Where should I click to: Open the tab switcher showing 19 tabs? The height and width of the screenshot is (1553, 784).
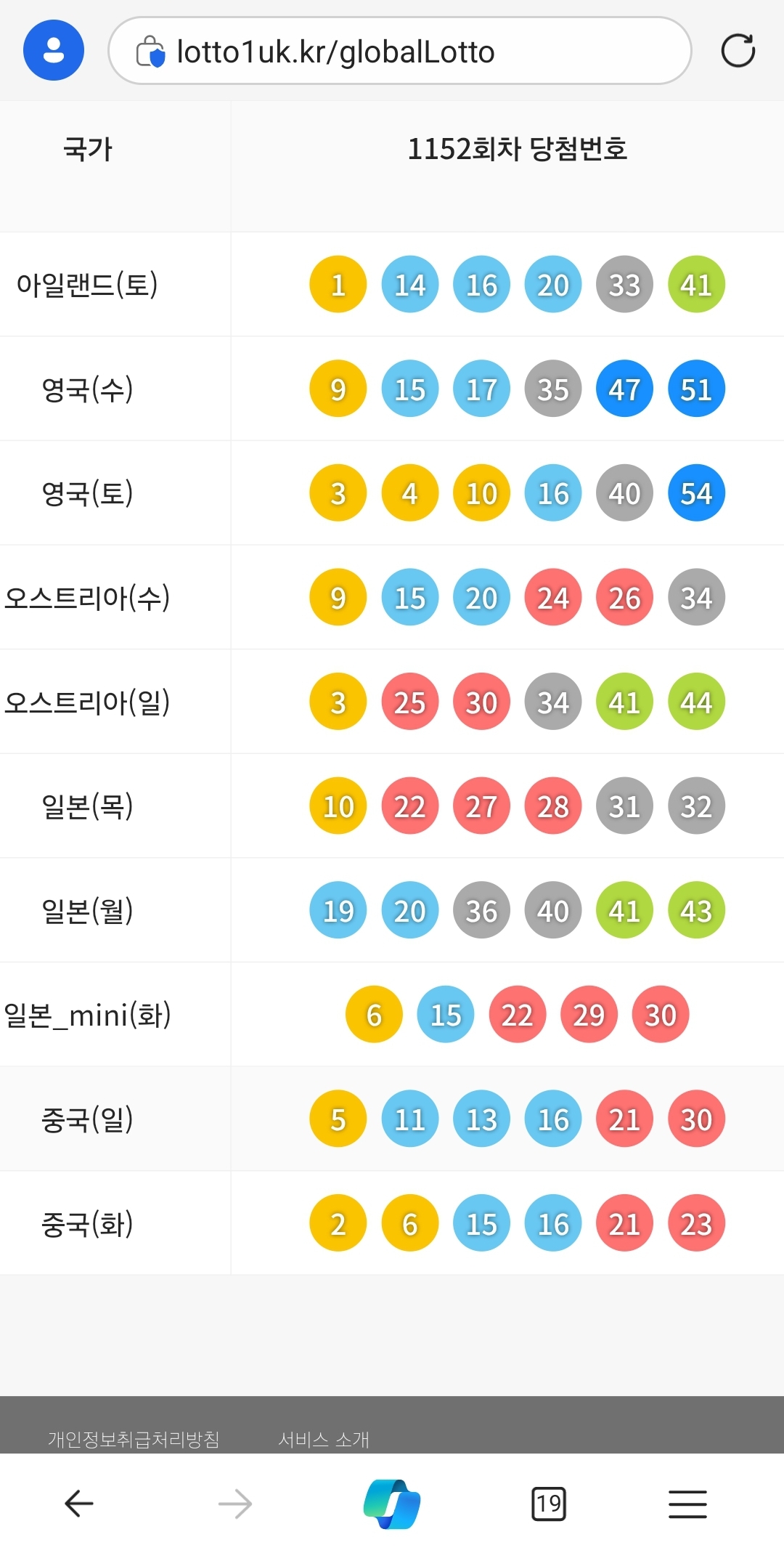click(x=549, y=1503)
